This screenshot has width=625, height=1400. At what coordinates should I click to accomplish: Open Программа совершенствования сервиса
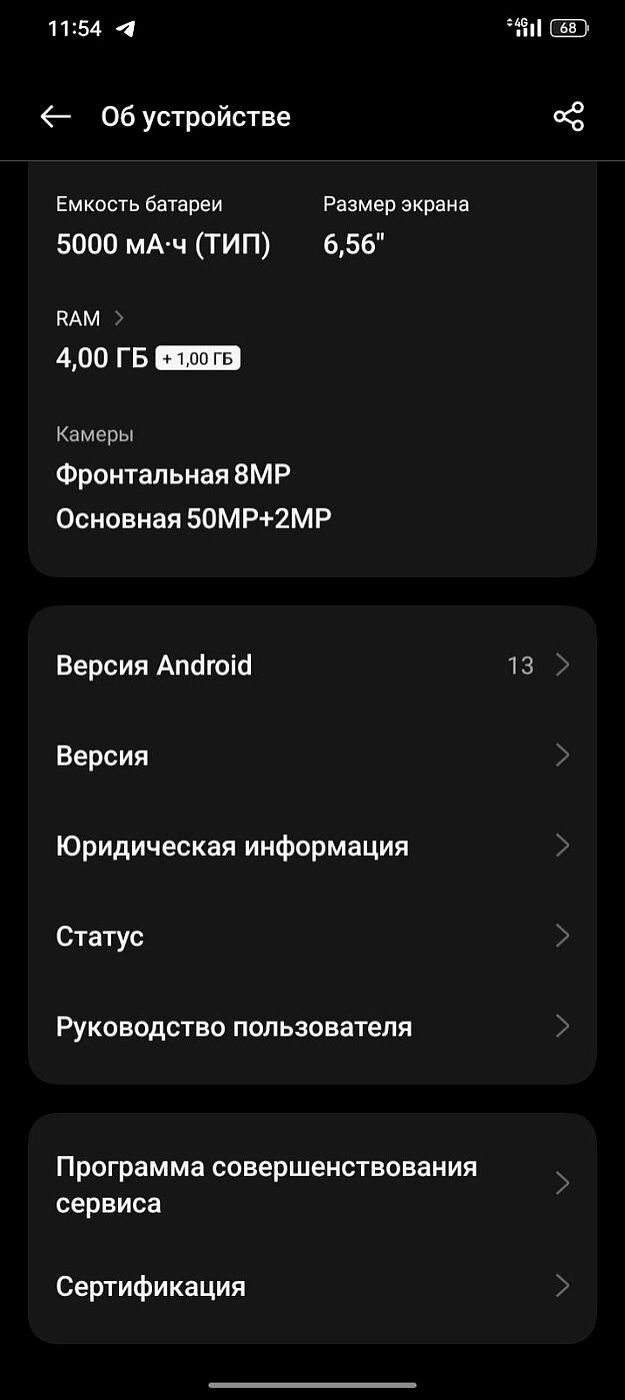(x=312, y=1184)
